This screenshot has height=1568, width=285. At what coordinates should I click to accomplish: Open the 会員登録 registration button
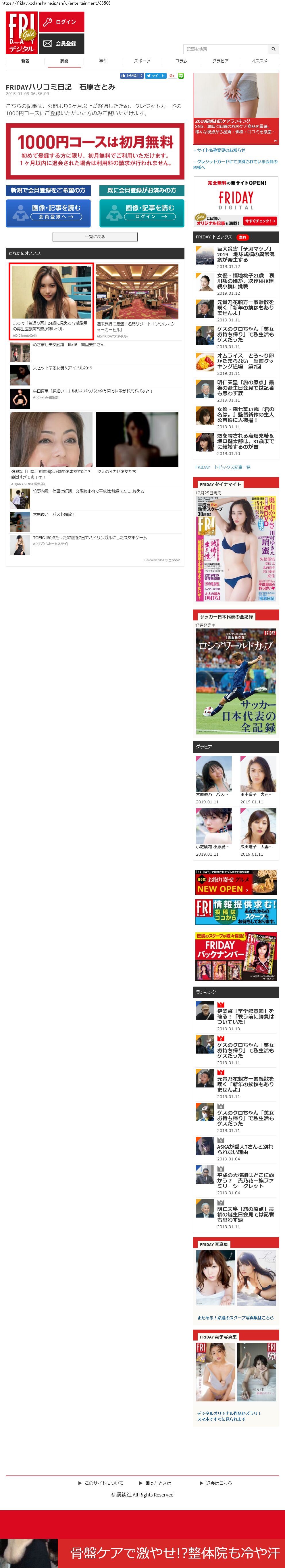[61, 44]
